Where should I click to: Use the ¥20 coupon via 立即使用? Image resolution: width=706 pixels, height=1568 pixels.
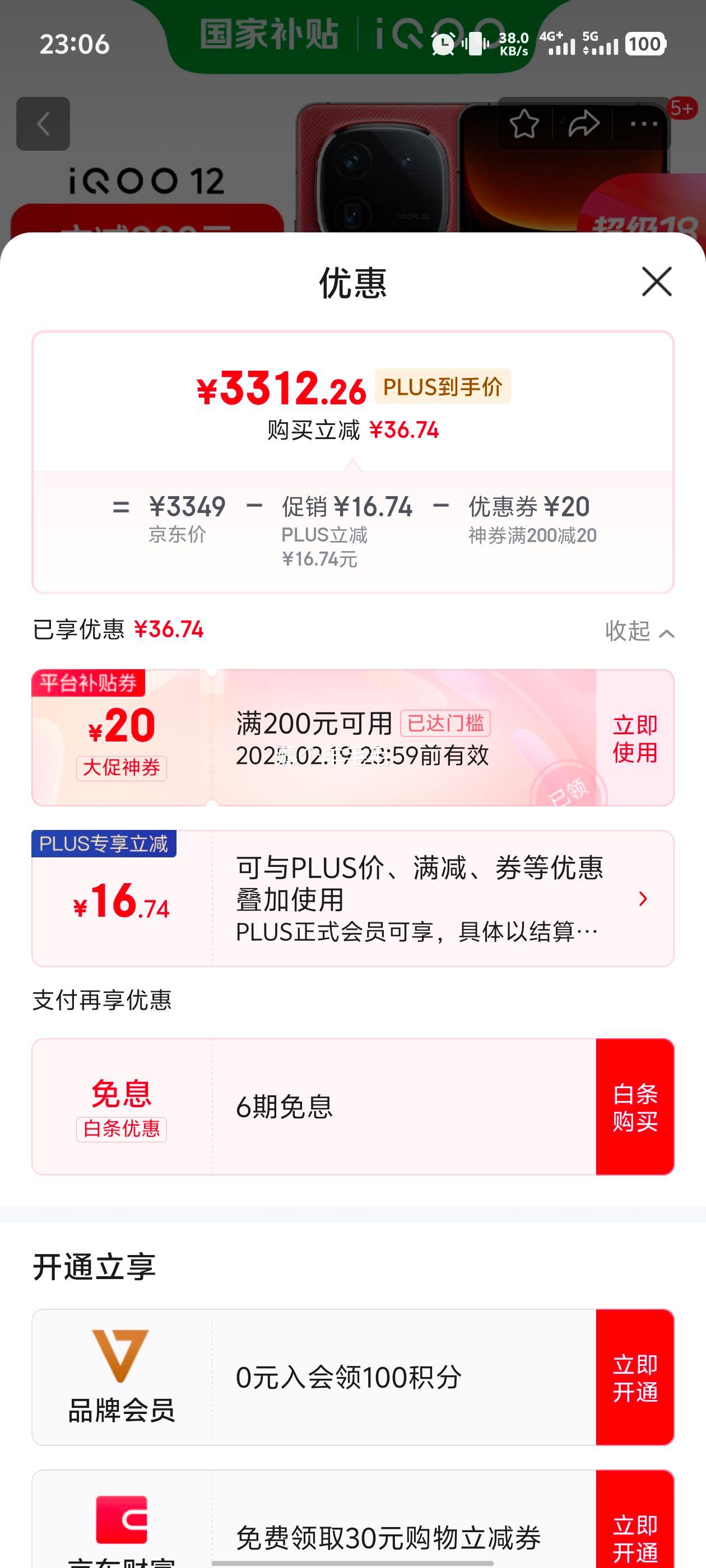click(x=634, y=738)
